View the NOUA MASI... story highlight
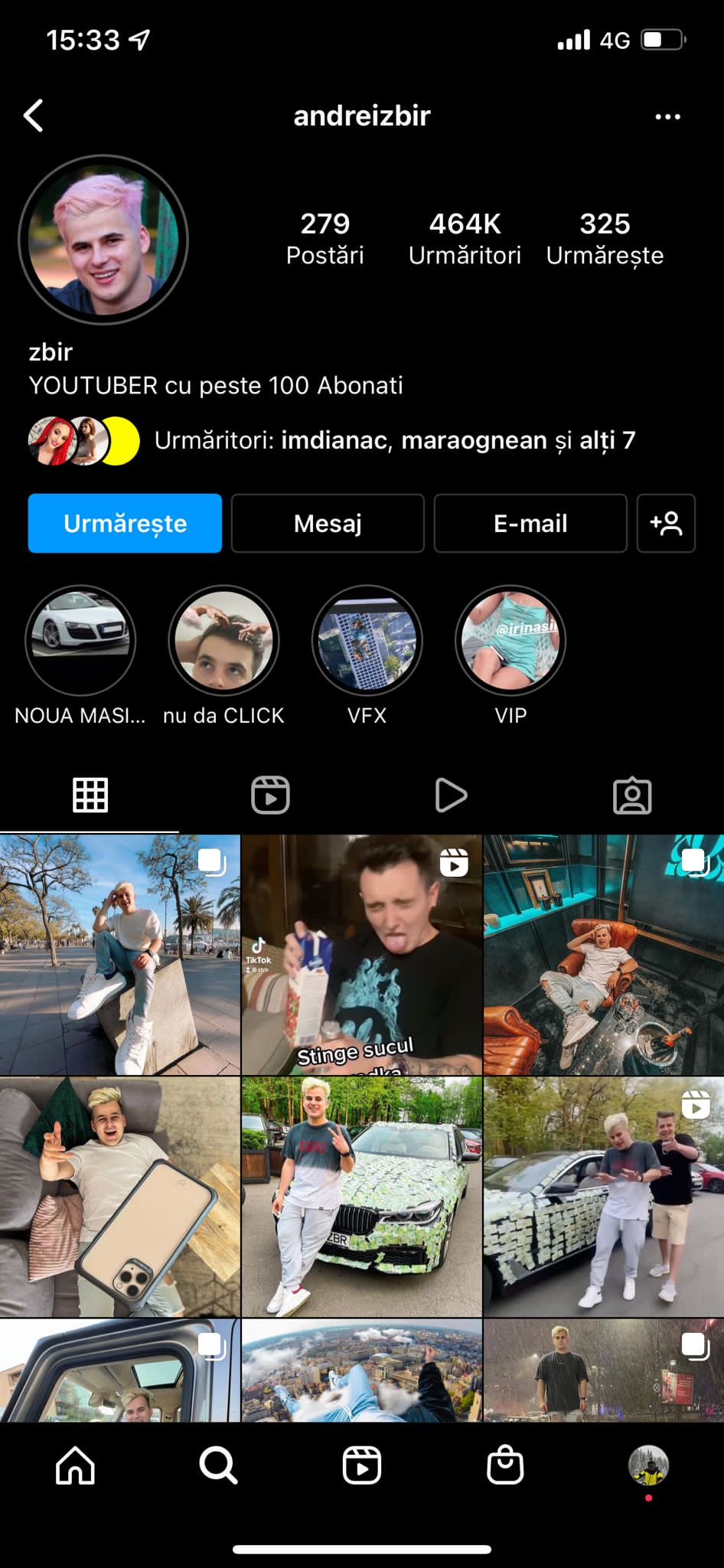Screen dimensions: 724x1568 80,640
